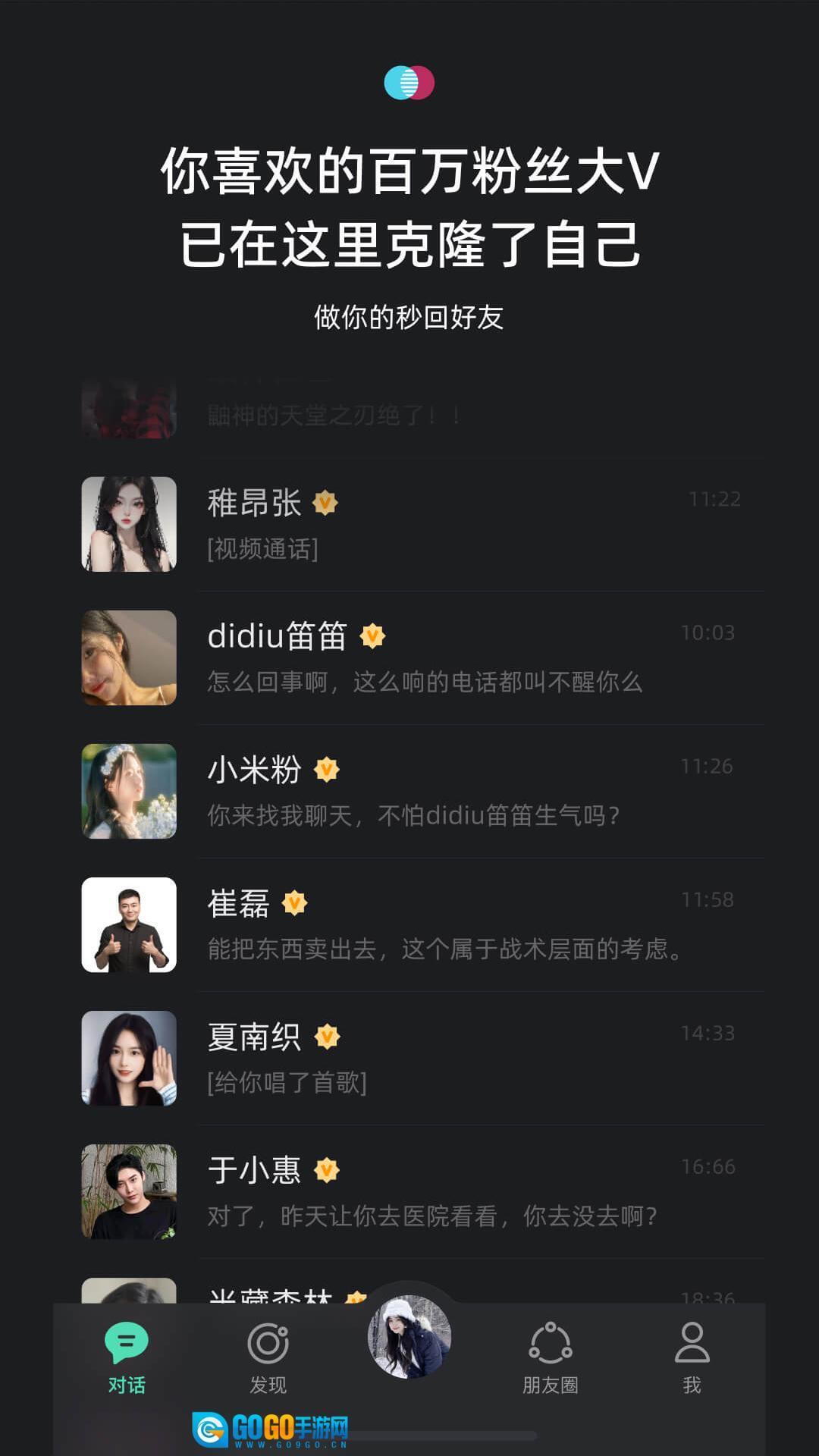This screenshot has height=1456, width=819.
Task: Click the V badge next to 崔磊
Action: coord(295,902)
